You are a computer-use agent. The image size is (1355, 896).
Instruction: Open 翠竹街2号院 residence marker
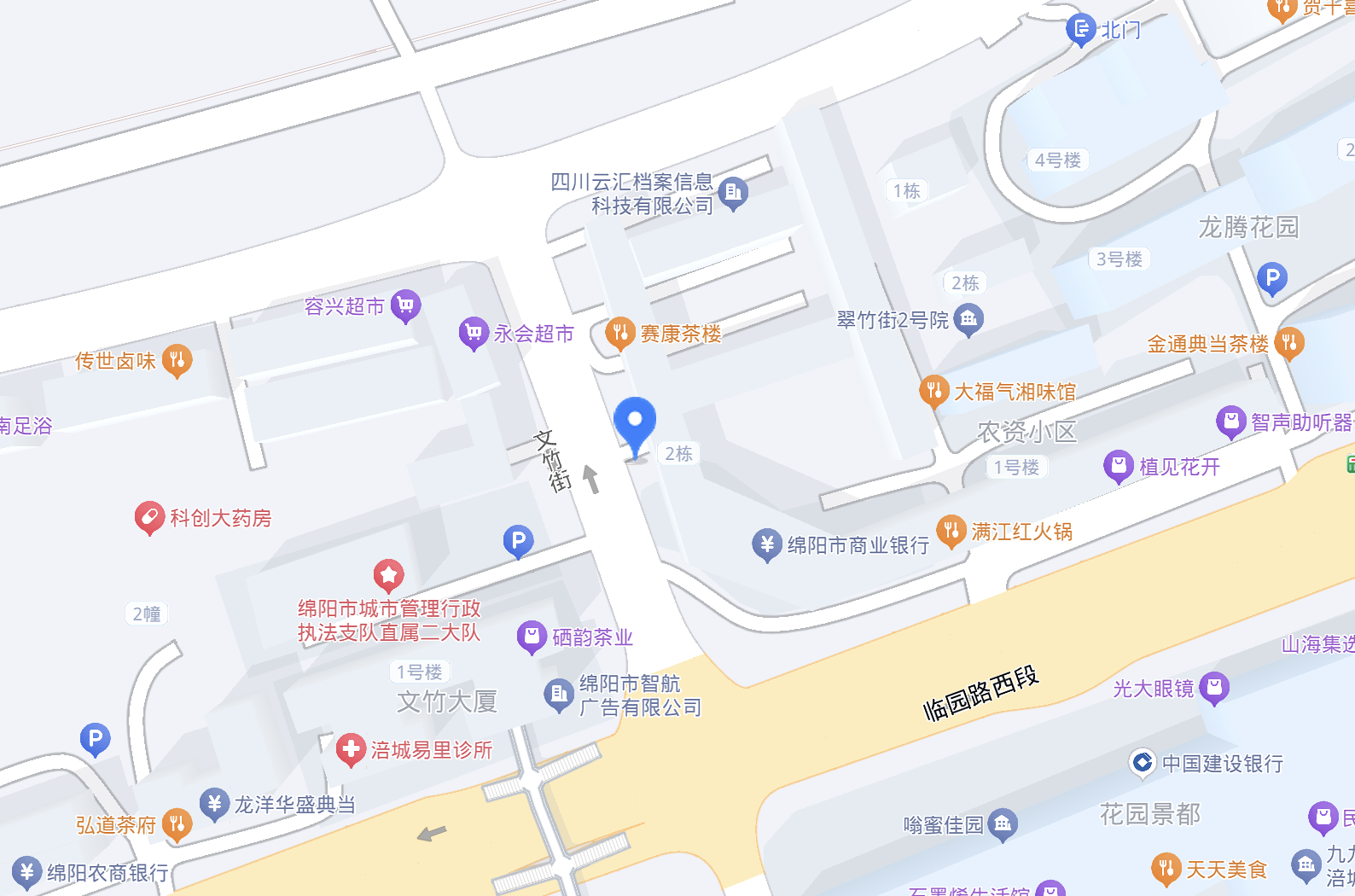pos(968,319)
